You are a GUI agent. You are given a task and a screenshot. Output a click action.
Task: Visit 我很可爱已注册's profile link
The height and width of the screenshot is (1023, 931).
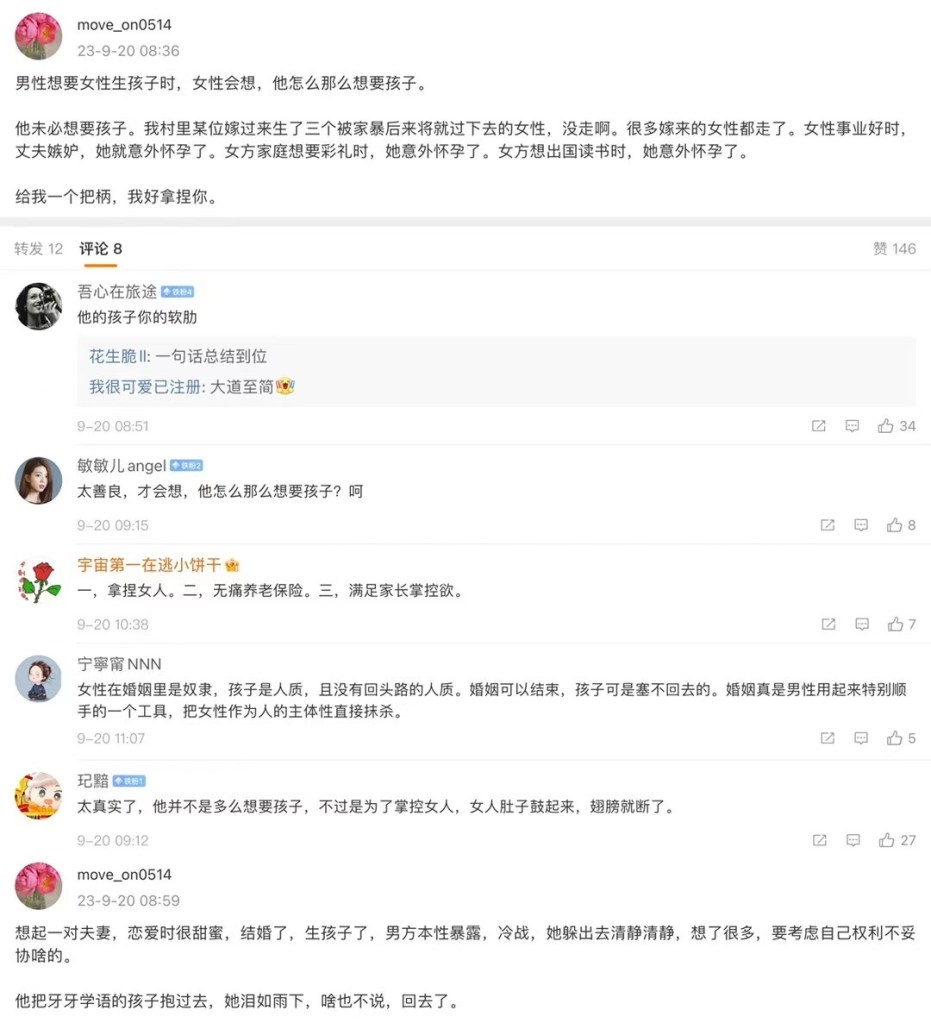tap(146, 386)
